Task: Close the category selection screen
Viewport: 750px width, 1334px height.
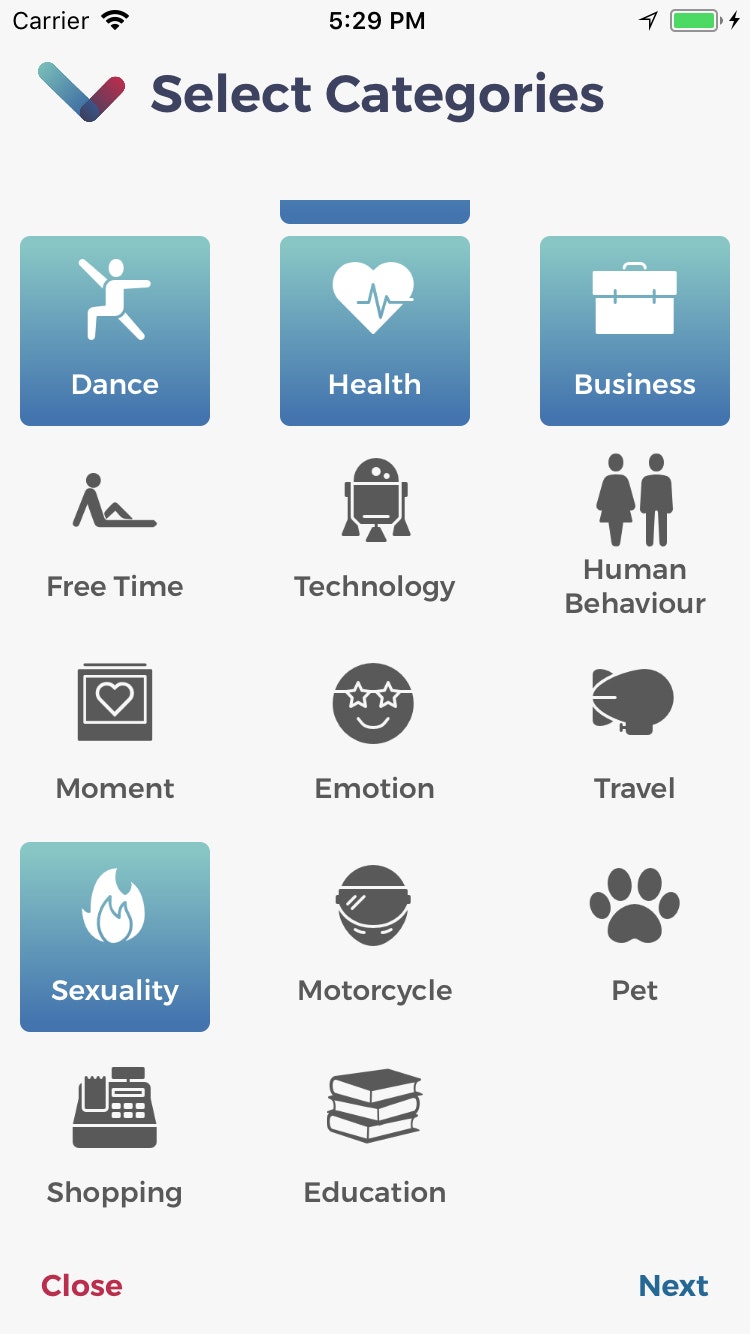Action: (82, 1286)
